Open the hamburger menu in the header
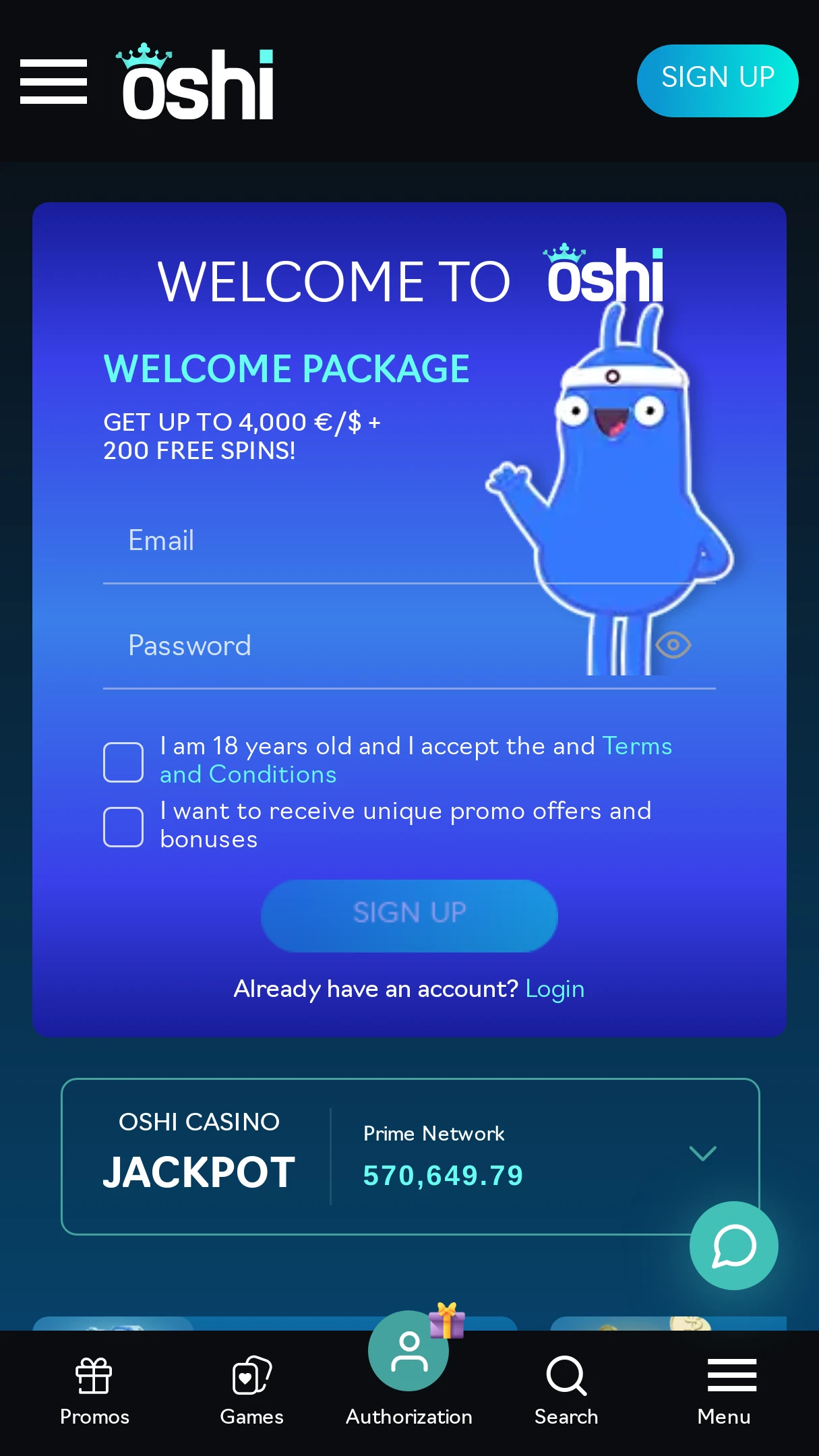The height and width of the screenshot is (1456, 819). [x=53, y=82]
